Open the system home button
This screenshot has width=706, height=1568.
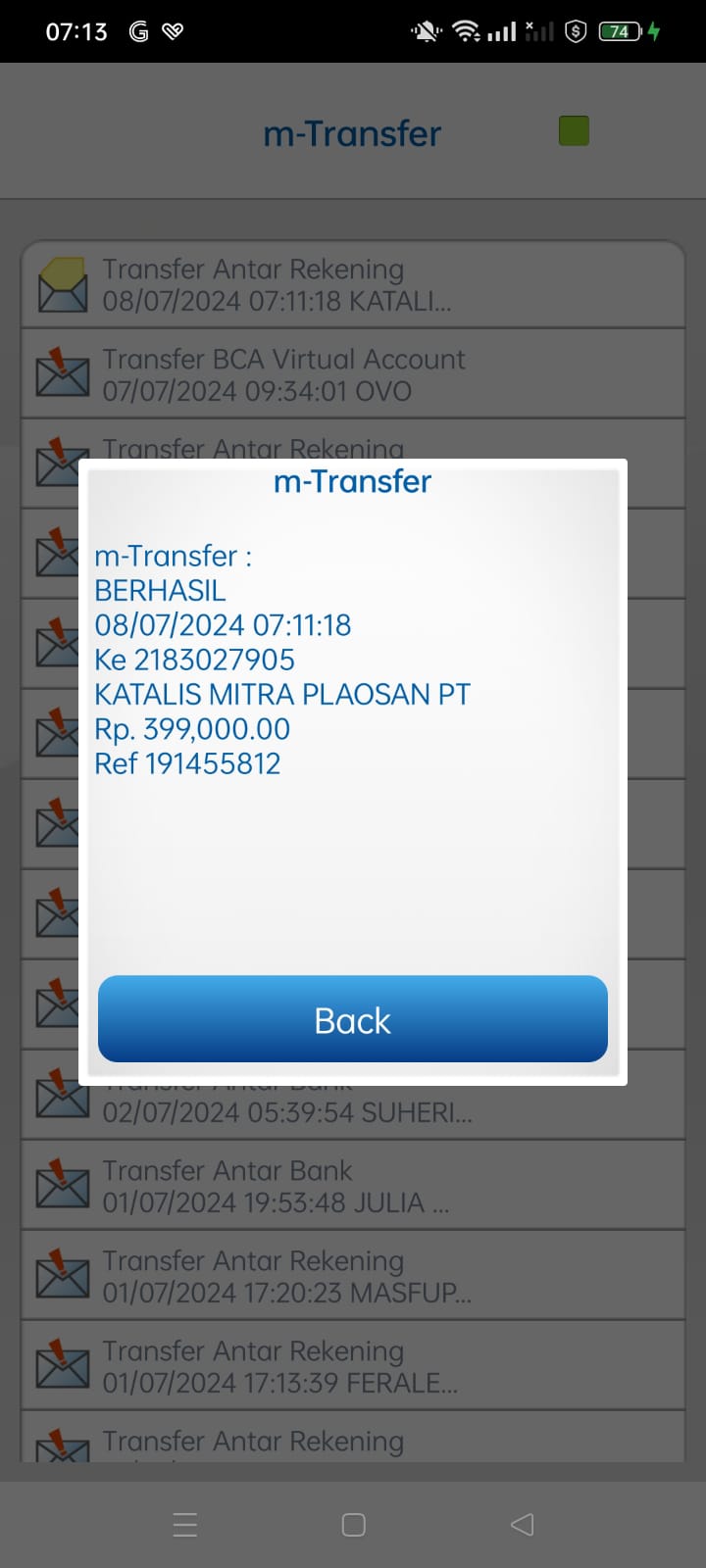353,1524
